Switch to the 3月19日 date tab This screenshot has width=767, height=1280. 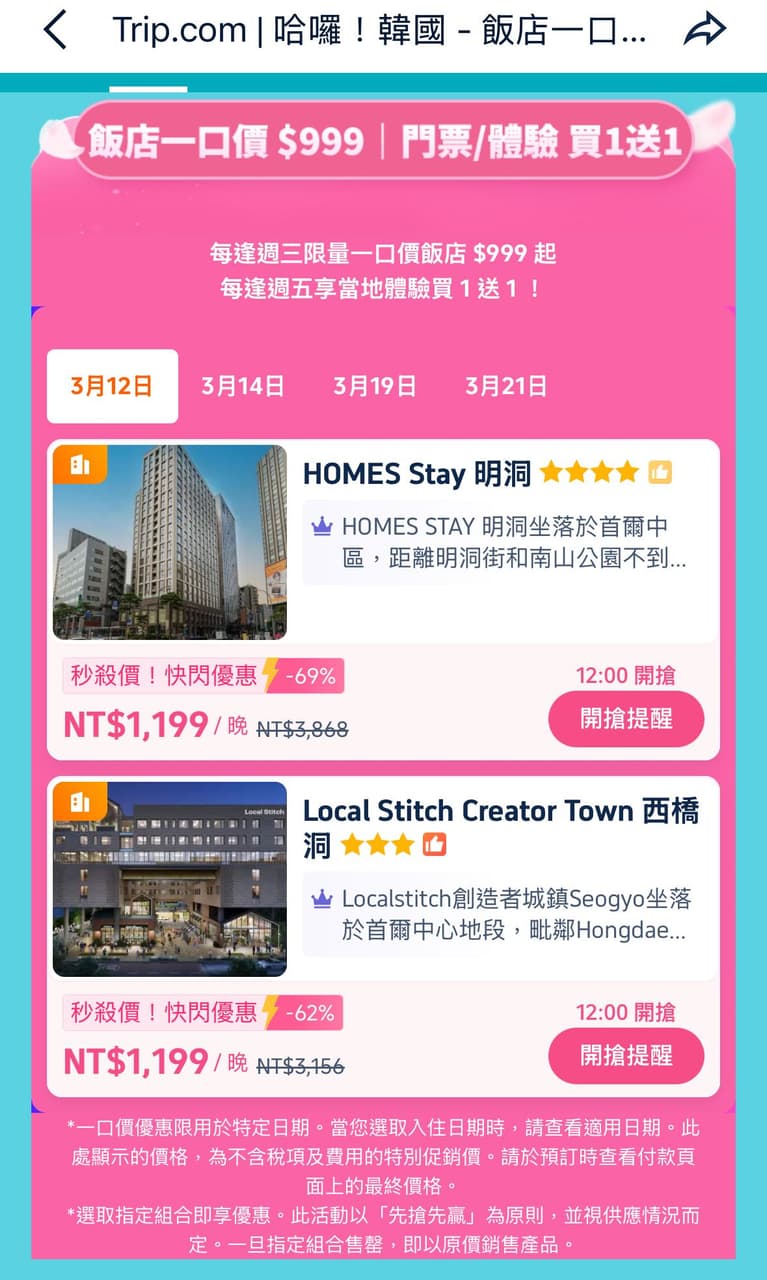tap(375, 386)
